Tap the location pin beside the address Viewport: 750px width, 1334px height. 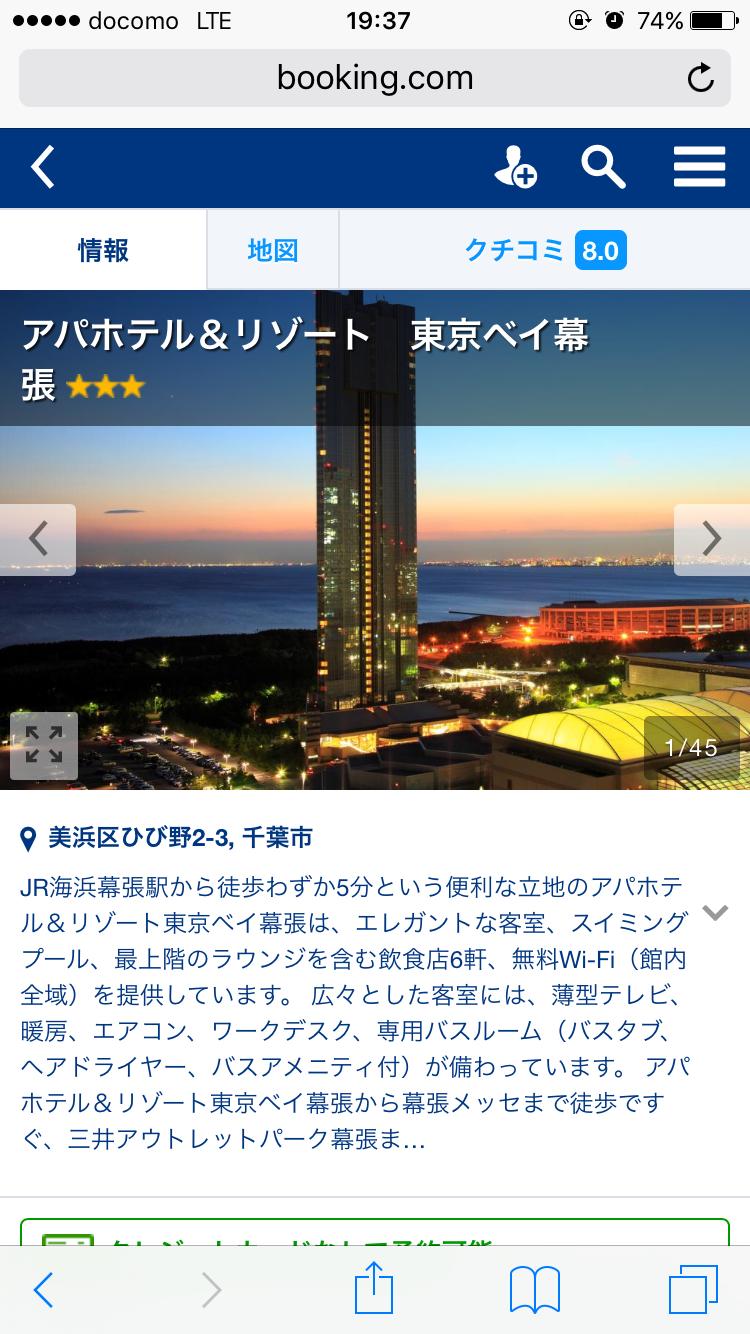[x=29, y=837]
